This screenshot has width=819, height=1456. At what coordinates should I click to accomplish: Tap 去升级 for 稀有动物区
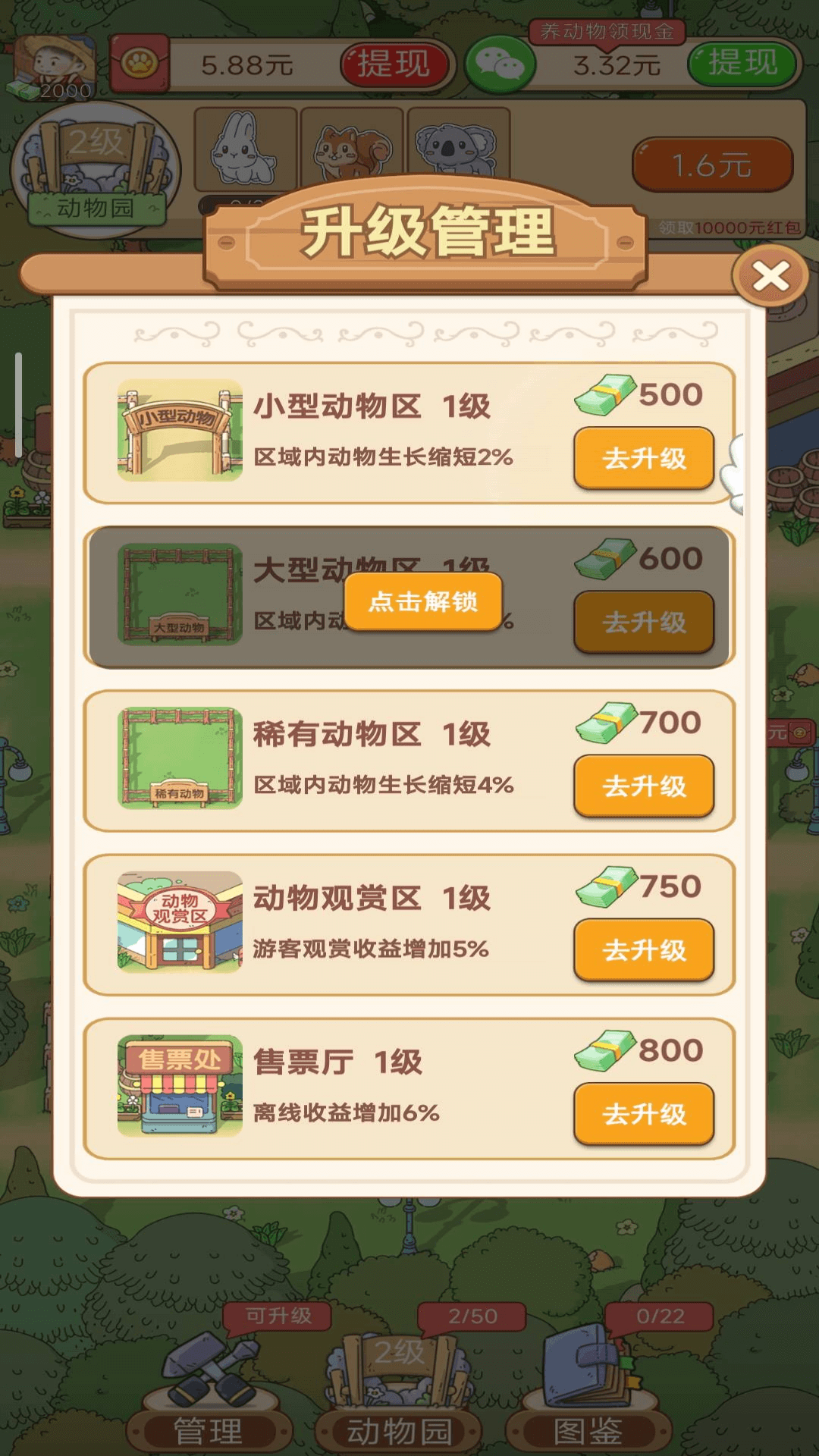[643, 787]
